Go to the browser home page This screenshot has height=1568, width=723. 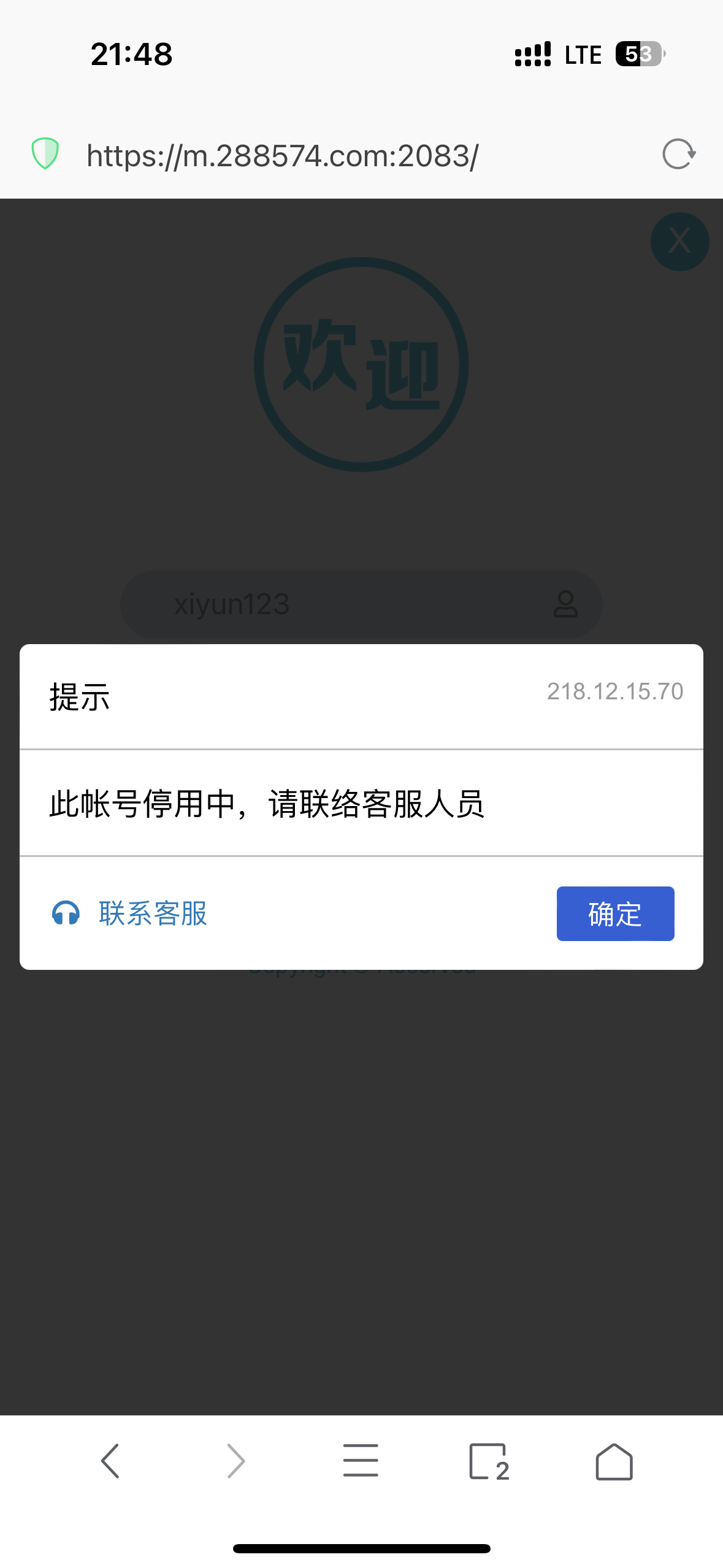[x=614, y=1461]
